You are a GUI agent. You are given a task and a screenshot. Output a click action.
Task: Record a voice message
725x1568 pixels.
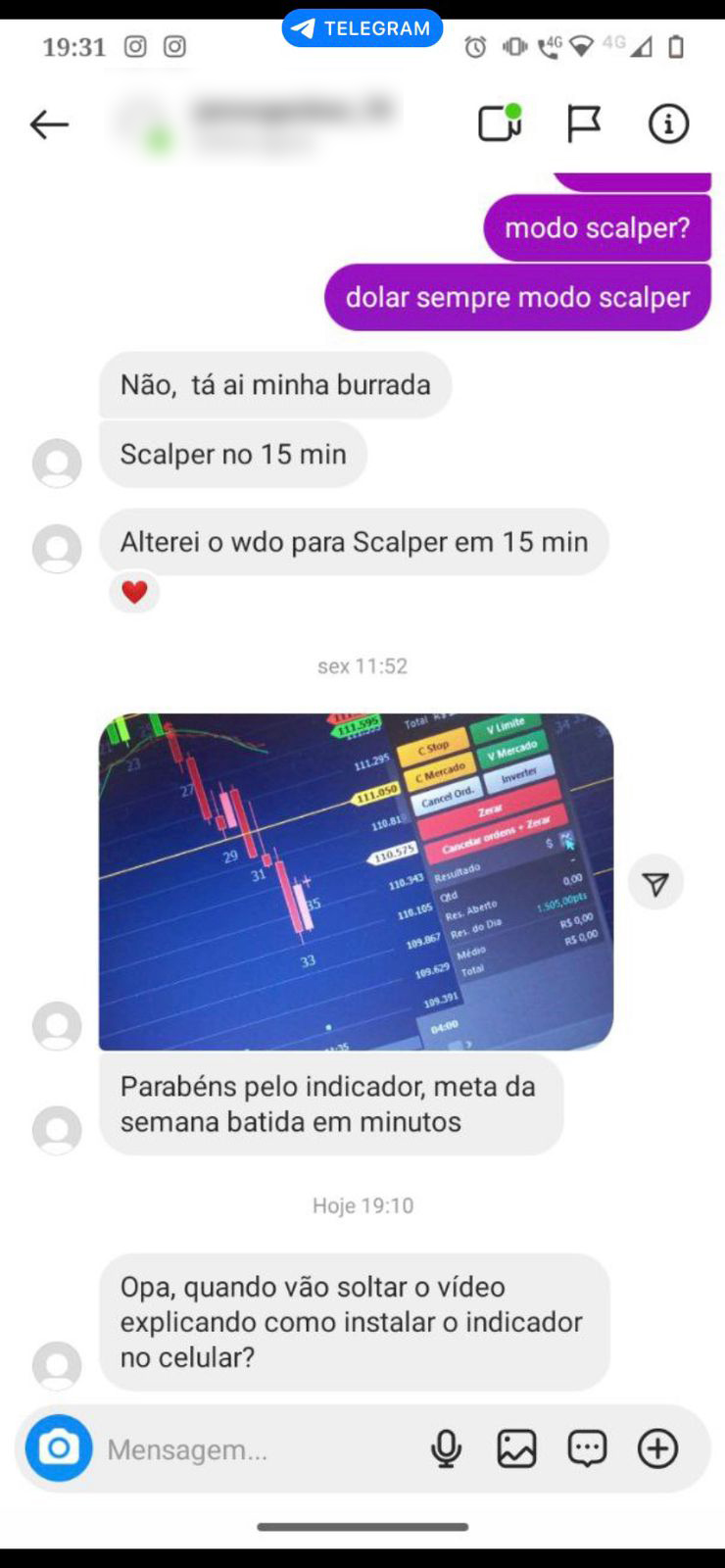(446, 1448)
